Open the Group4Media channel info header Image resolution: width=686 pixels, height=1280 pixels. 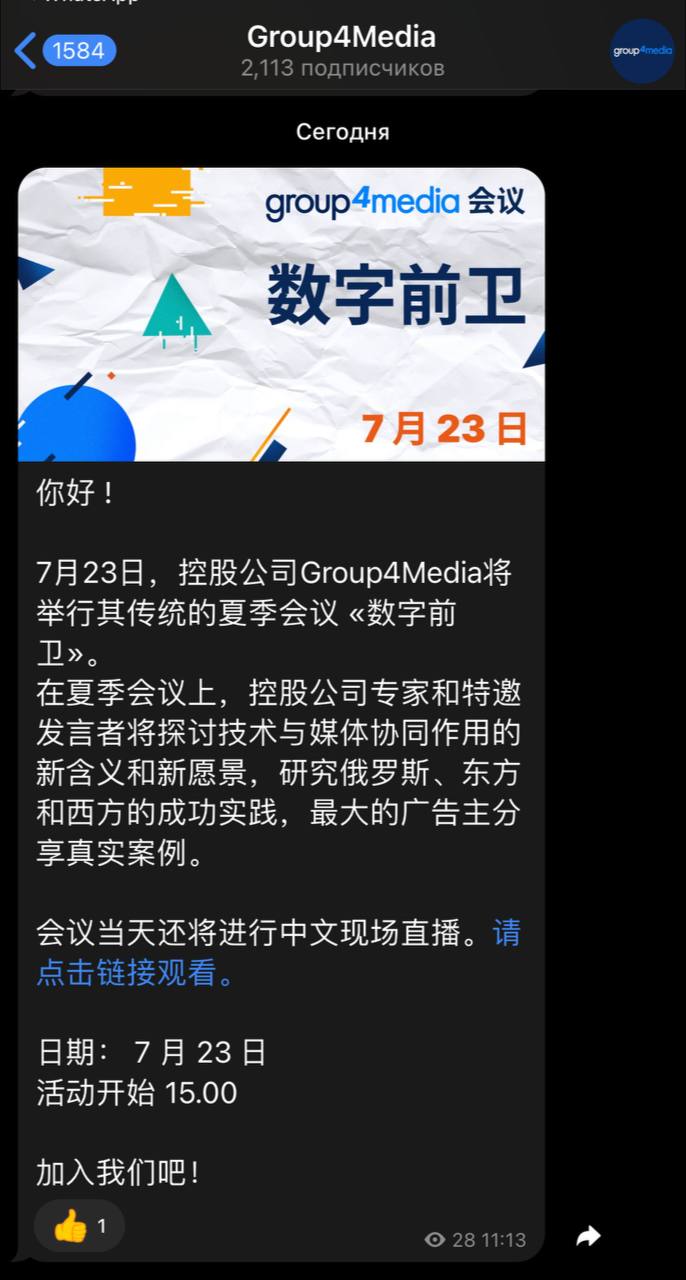coord(342,51)
